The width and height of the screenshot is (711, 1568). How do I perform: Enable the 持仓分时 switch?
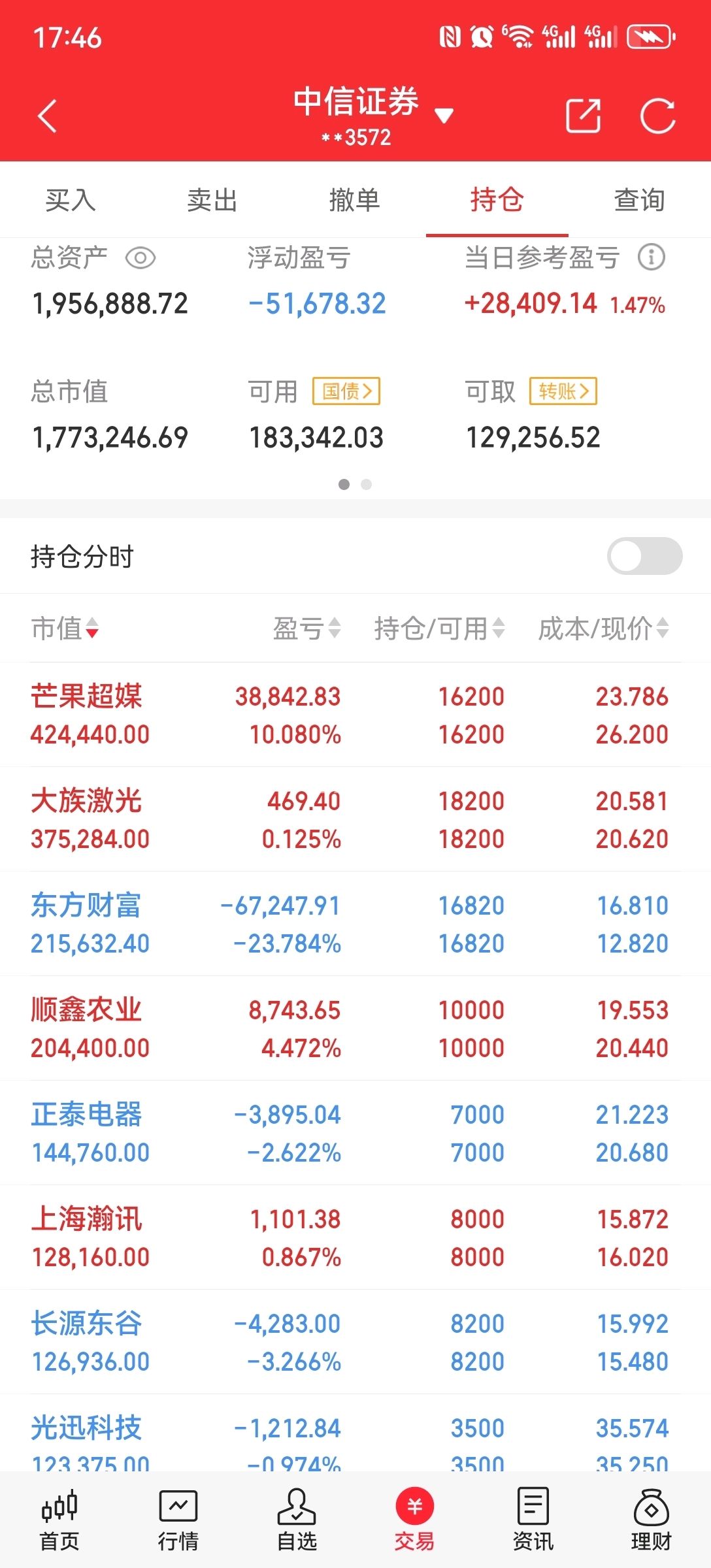point(644,557)
